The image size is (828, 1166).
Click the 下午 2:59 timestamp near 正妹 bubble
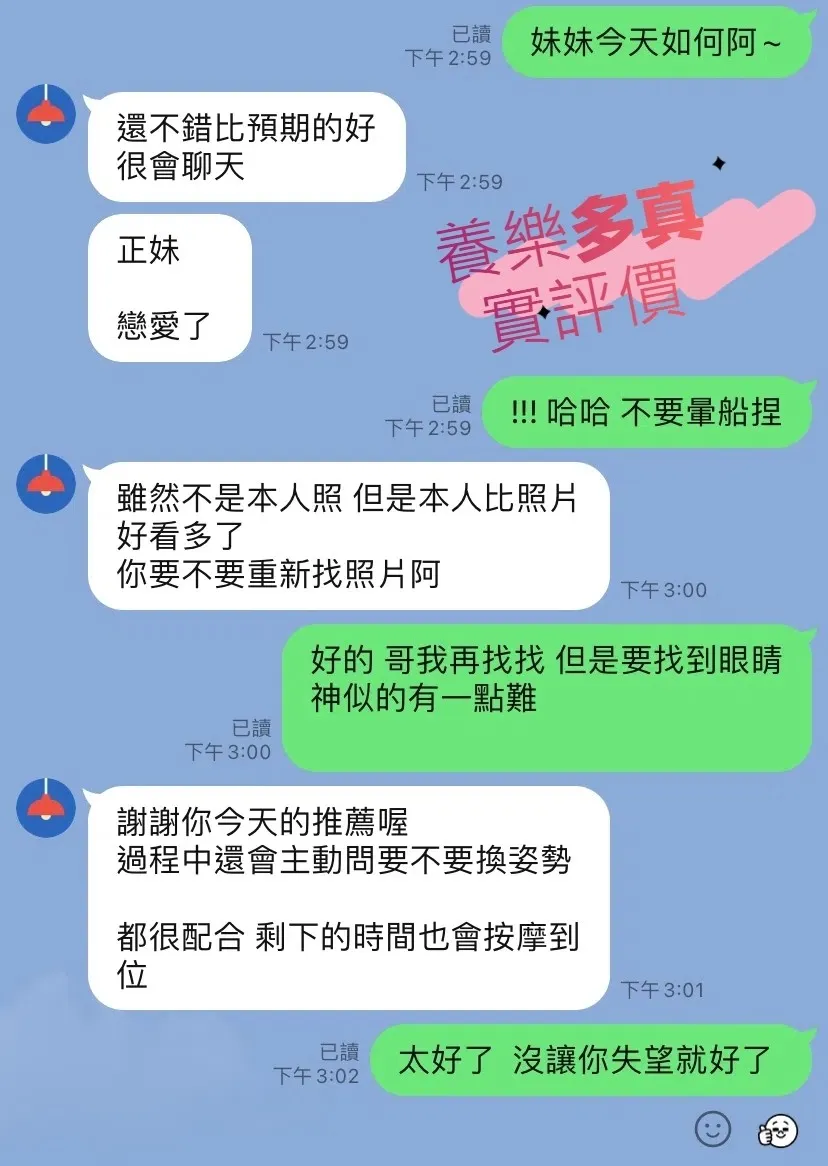(x=304, y=340)
